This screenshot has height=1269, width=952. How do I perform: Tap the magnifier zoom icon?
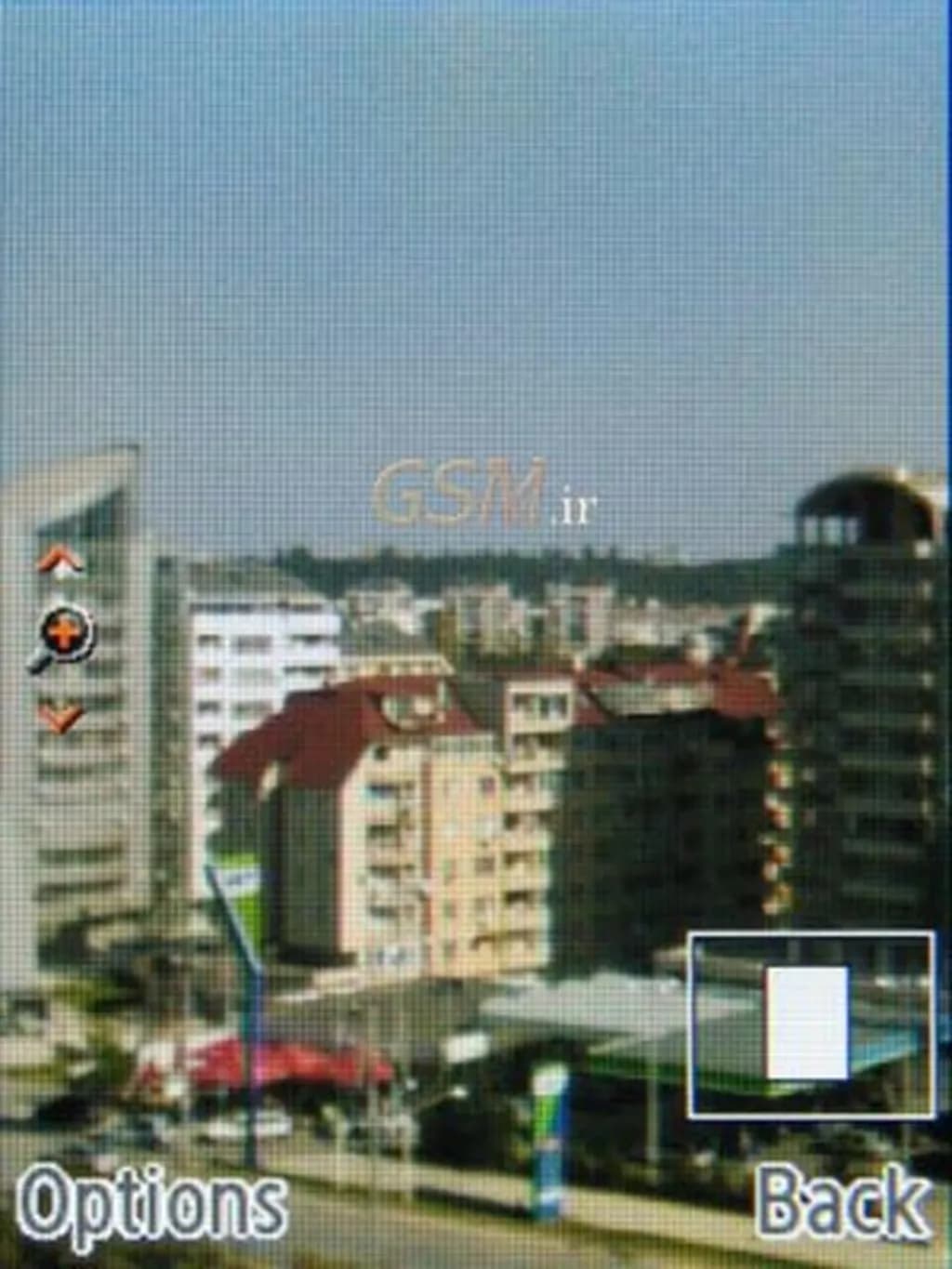(63, 638)
